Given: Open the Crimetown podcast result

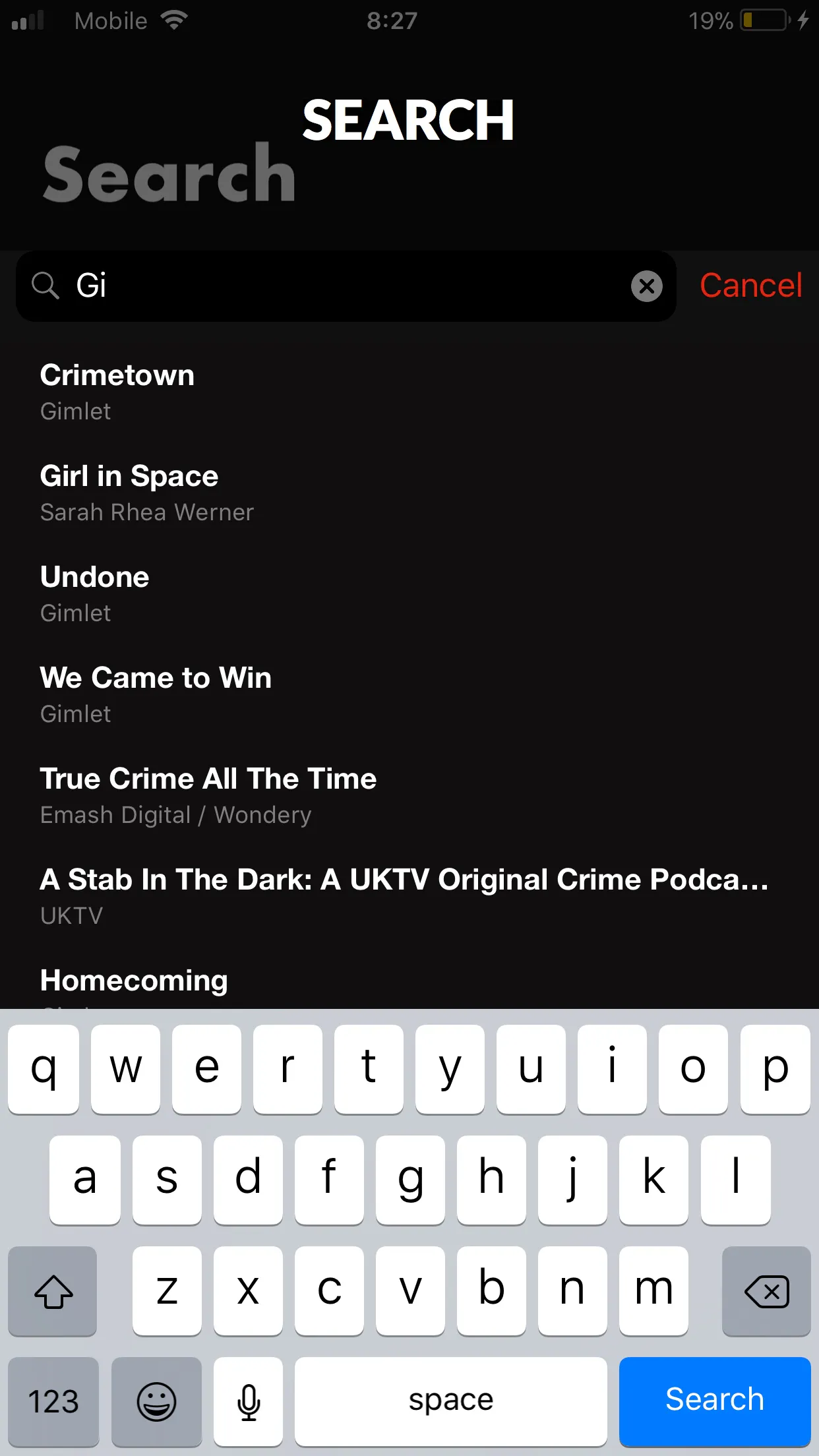Looking at the screenshot, I should click(x=409, y=392).
